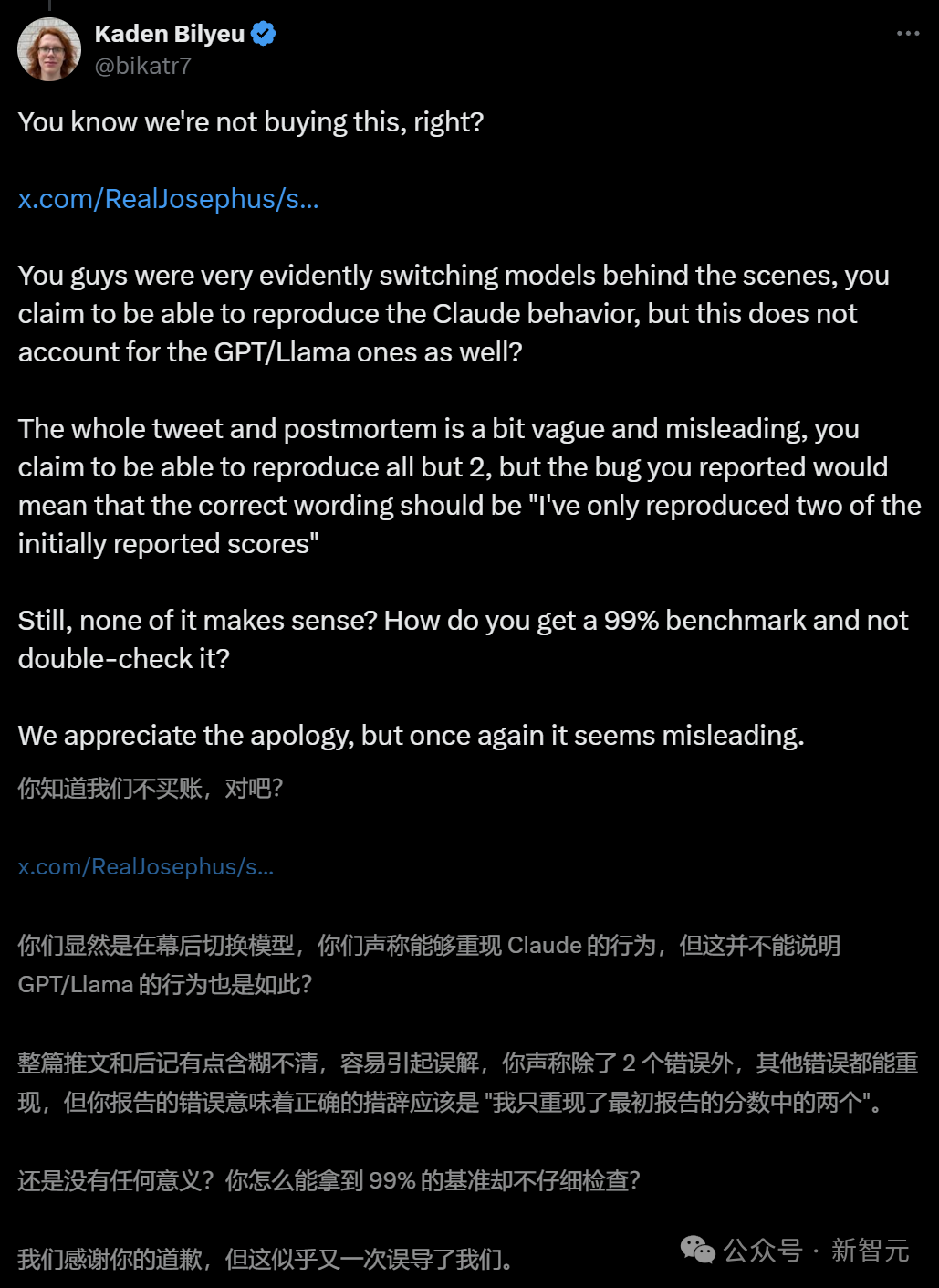Open the tweet's overflow menu

point(907,34)
